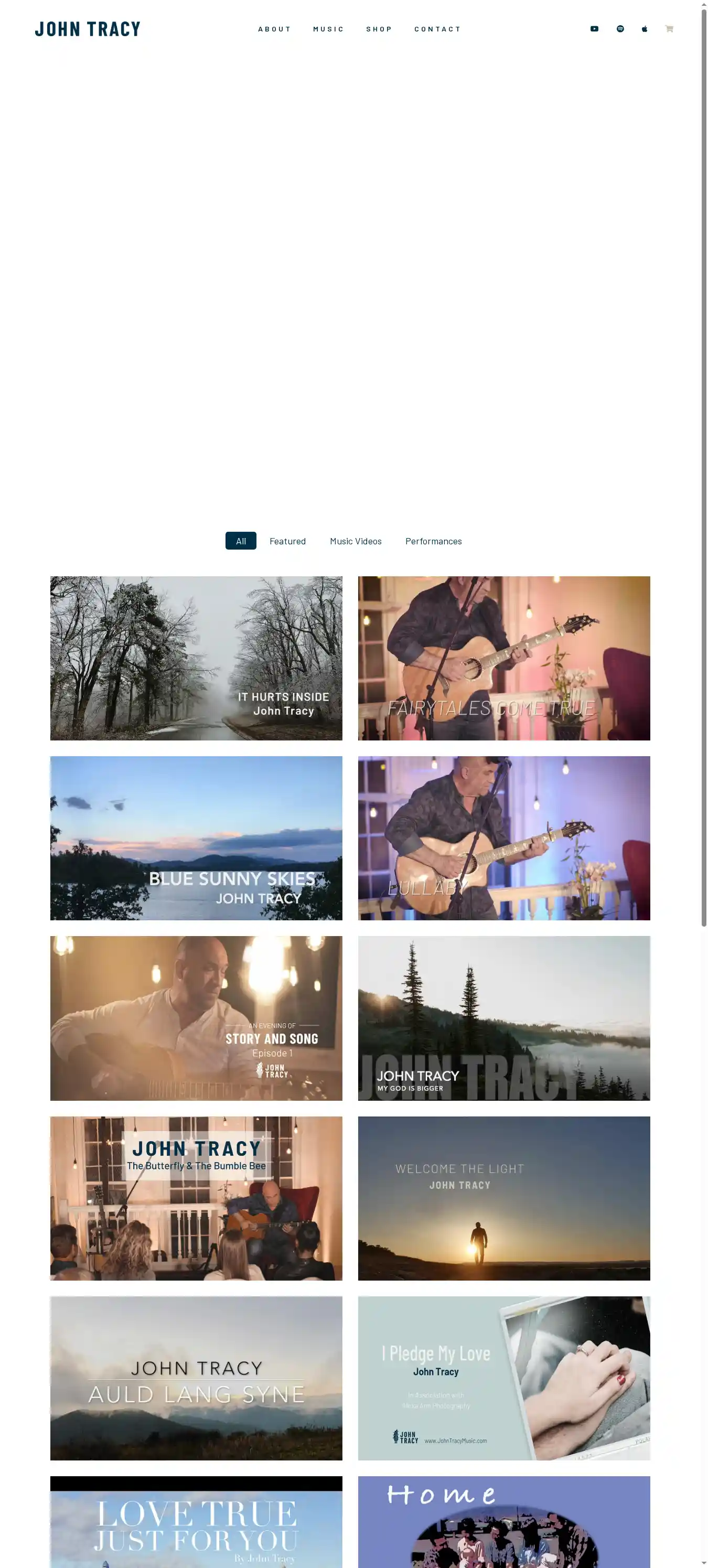Visit the Shop page
This screenshot has height=1568, width=708.
point(379,29)
